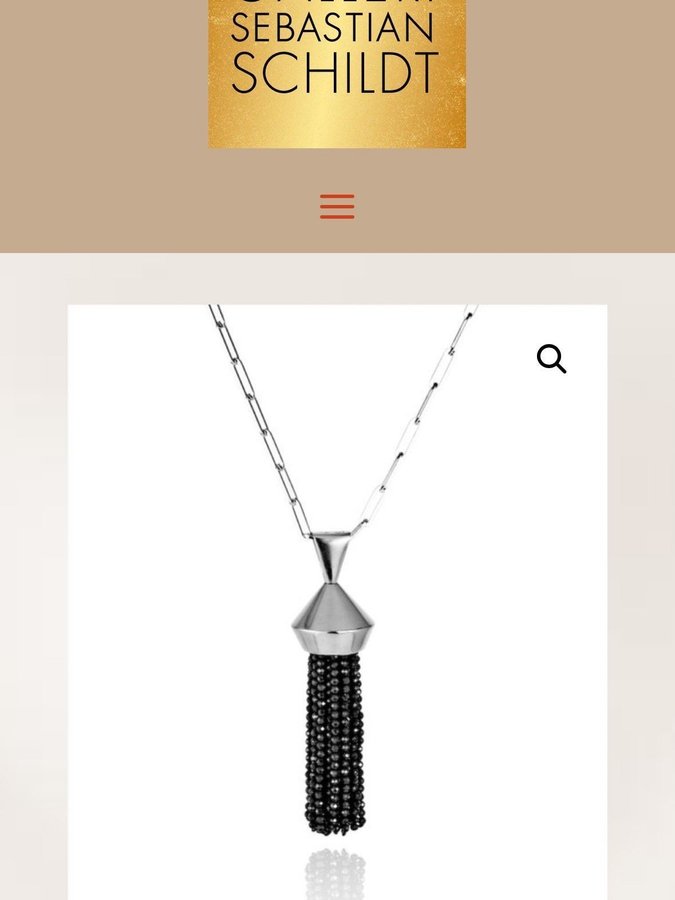
Task: Open the hamburger navigation menu
Action: [337, 207]
